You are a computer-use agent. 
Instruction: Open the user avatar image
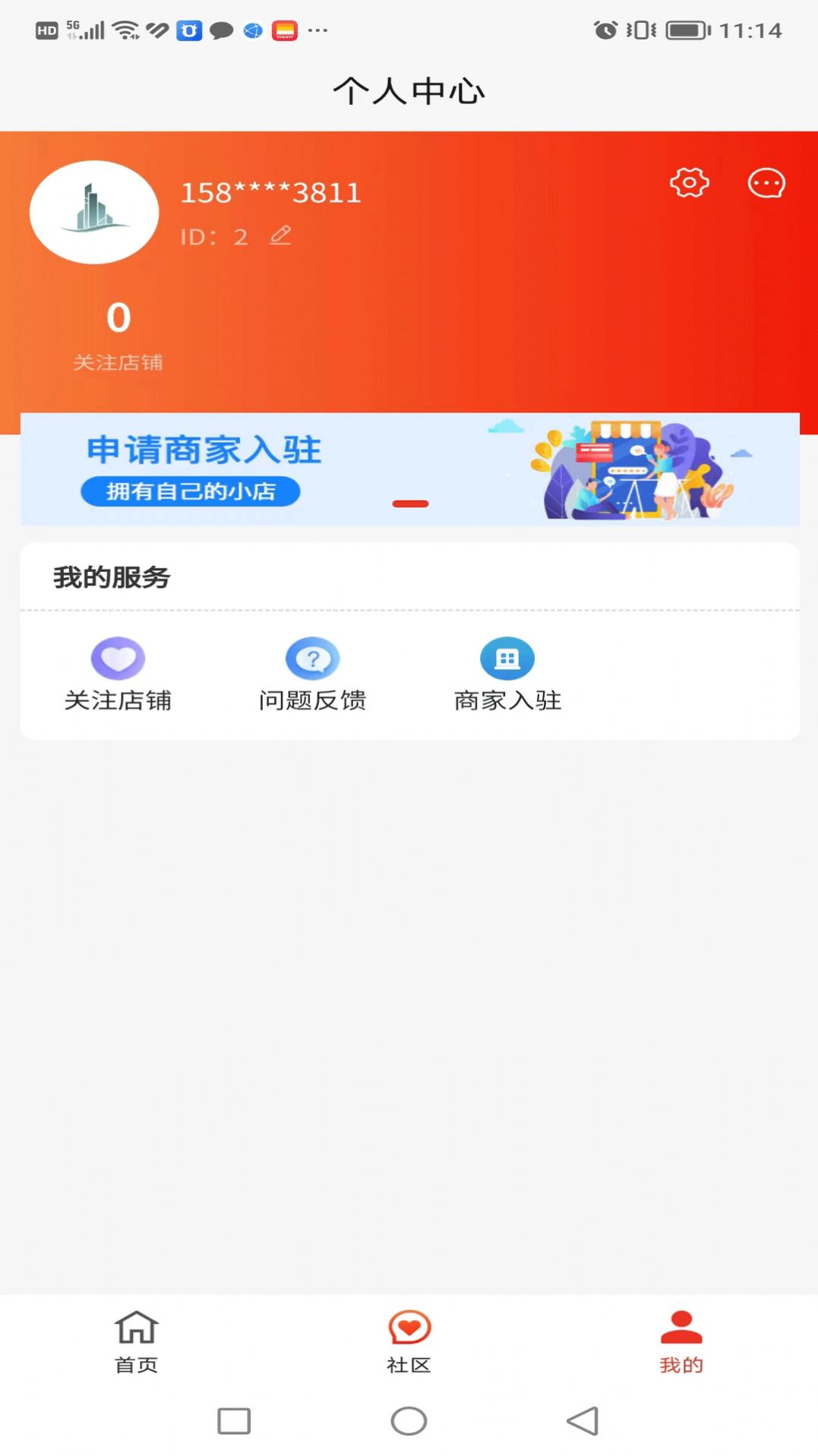click(x=93, y=213)
